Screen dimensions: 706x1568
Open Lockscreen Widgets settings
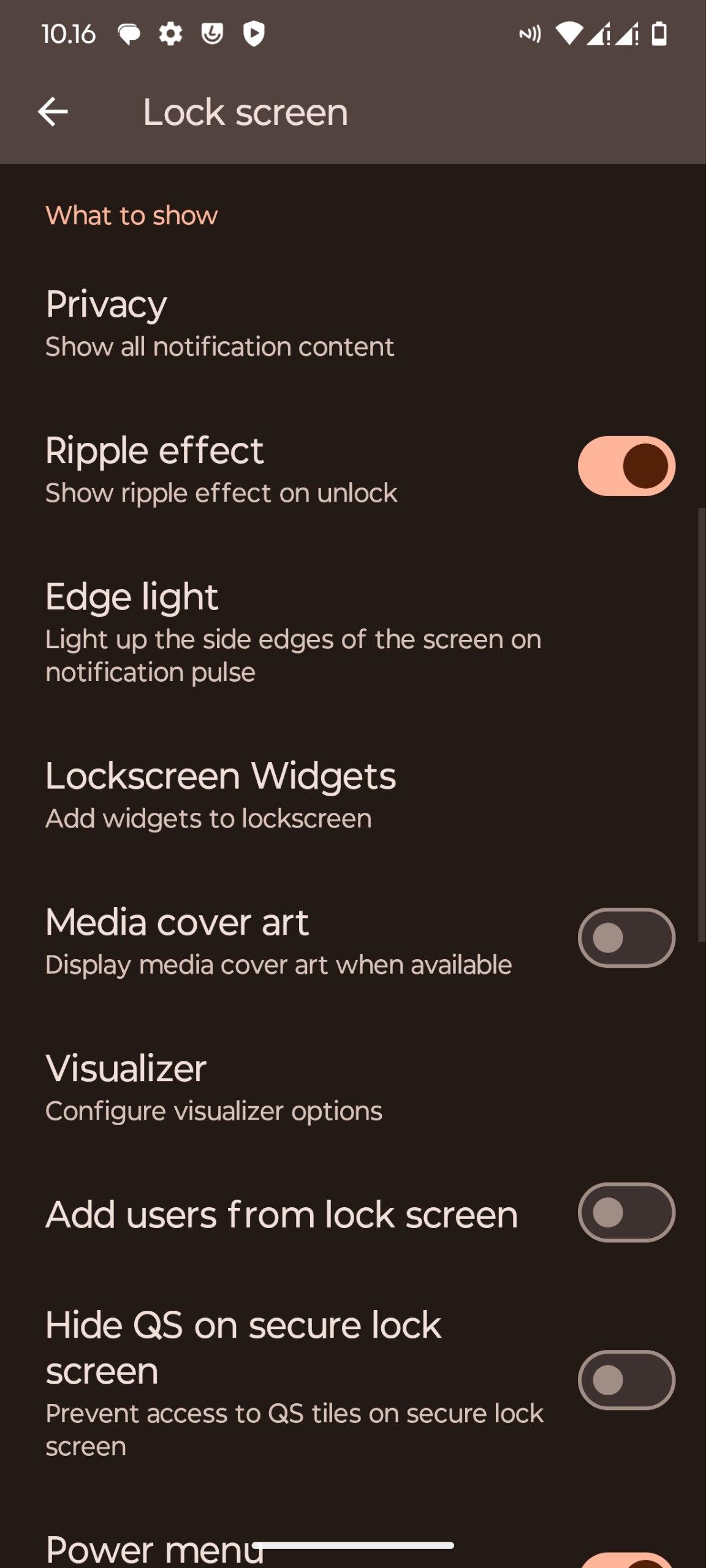[x=221, y=794]
